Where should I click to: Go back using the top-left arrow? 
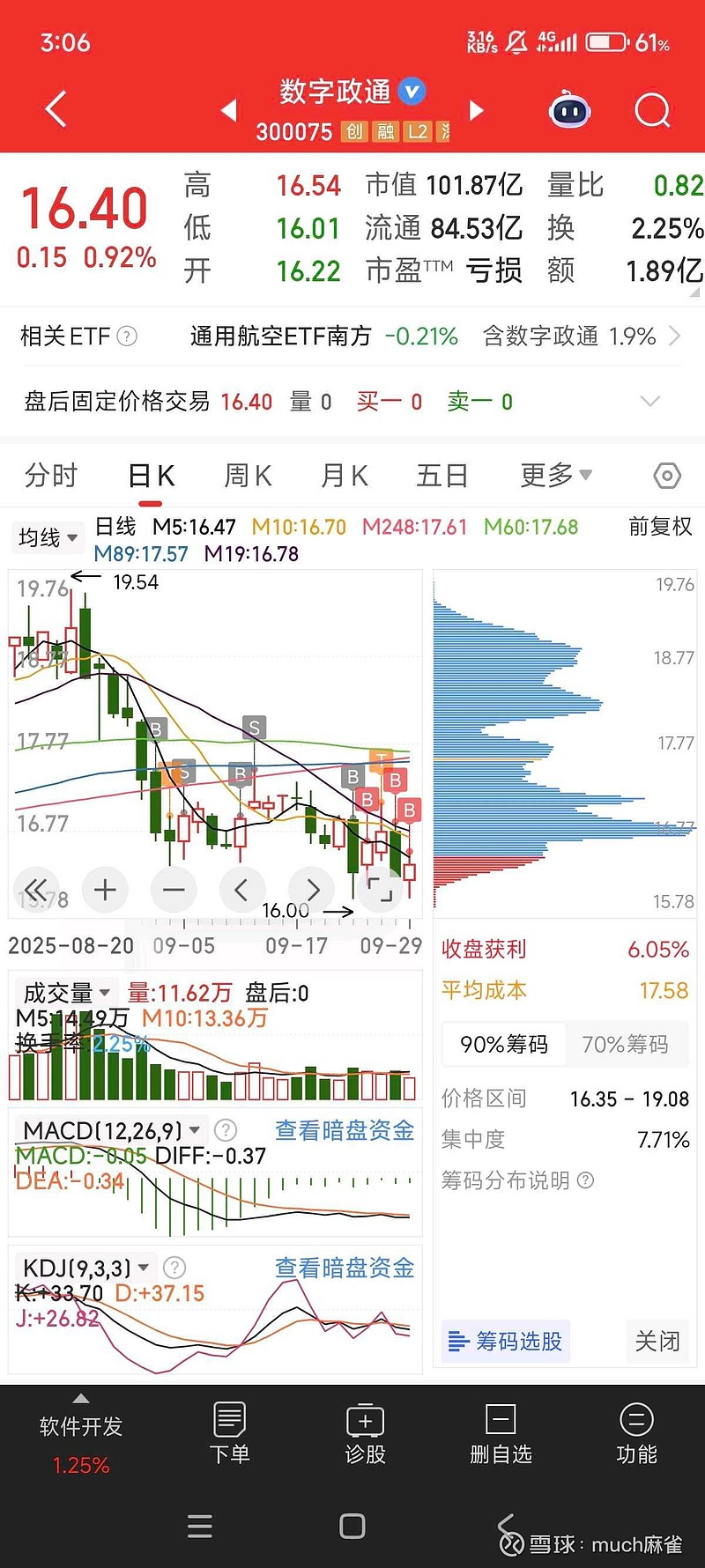(x=56, y=110)
